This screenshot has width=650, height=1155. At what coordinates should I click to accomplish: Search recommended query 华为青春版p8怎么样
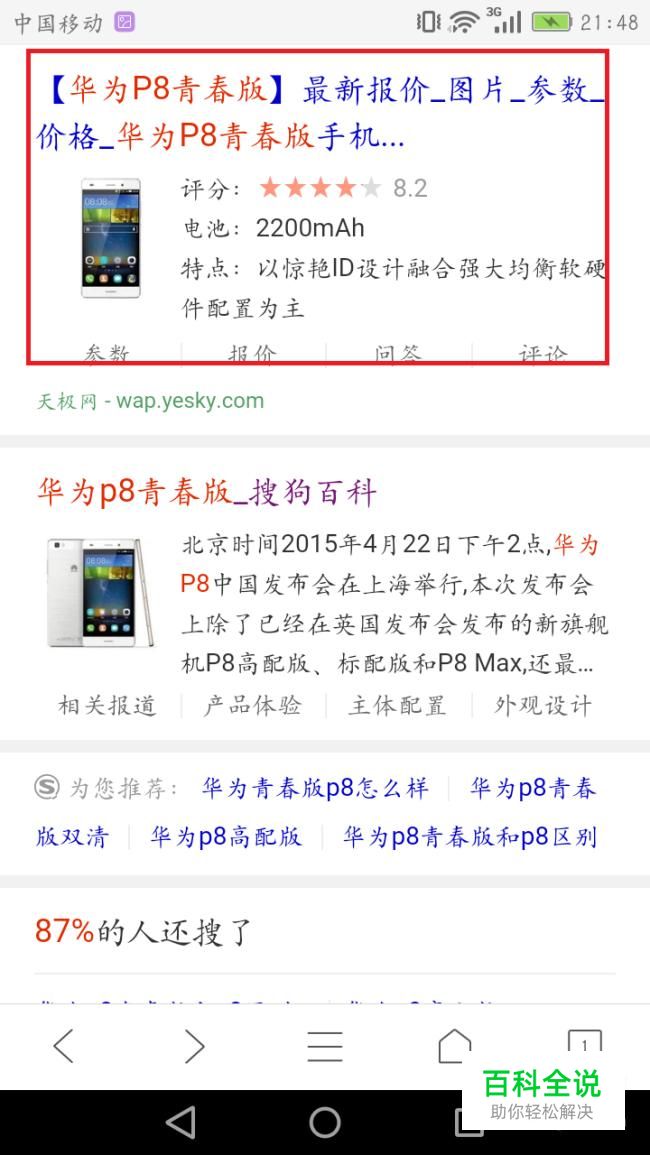coord(315,788)
